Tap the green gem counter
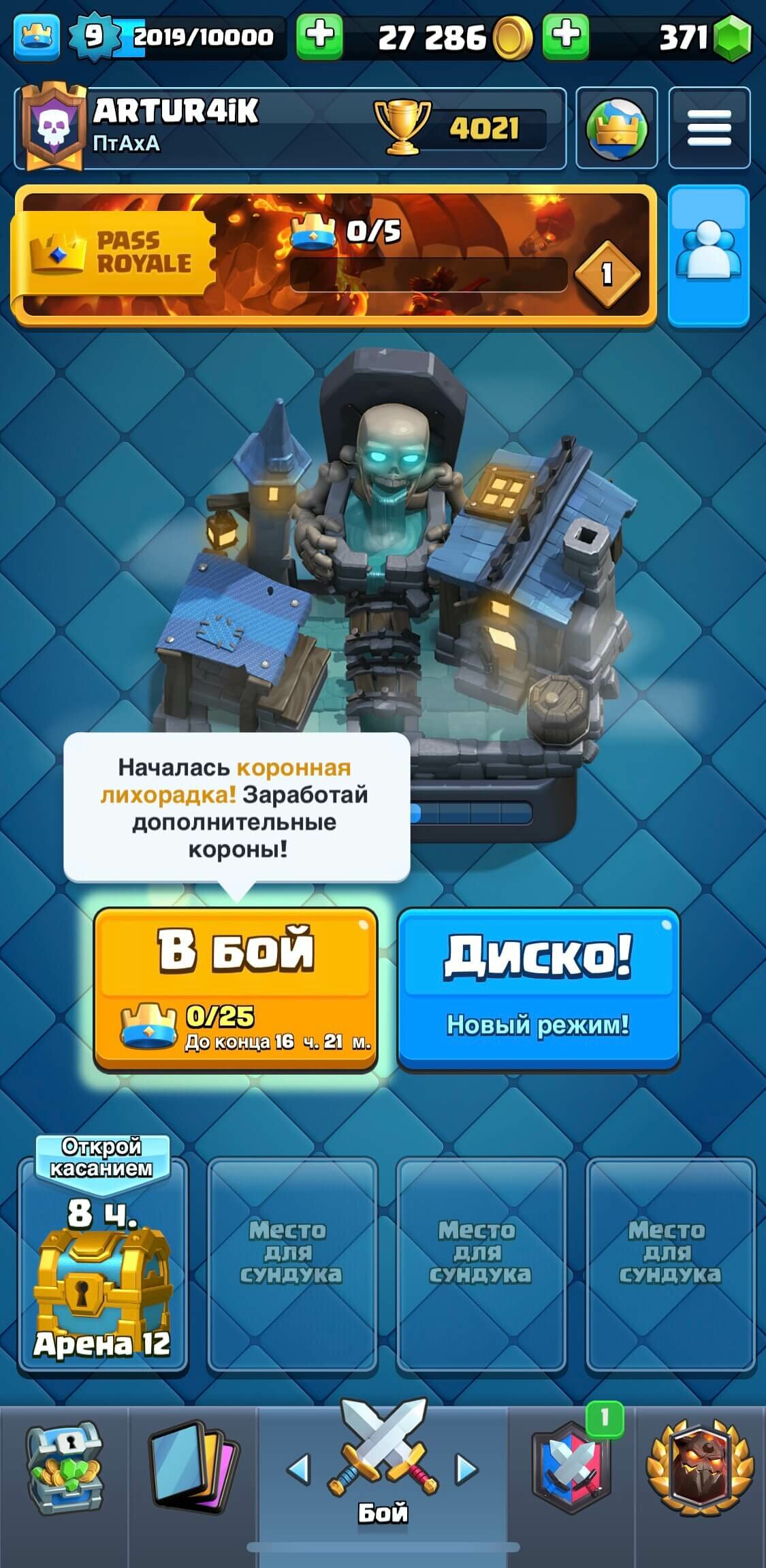Viewport: 766px width, 1568px height. (703, 37)
